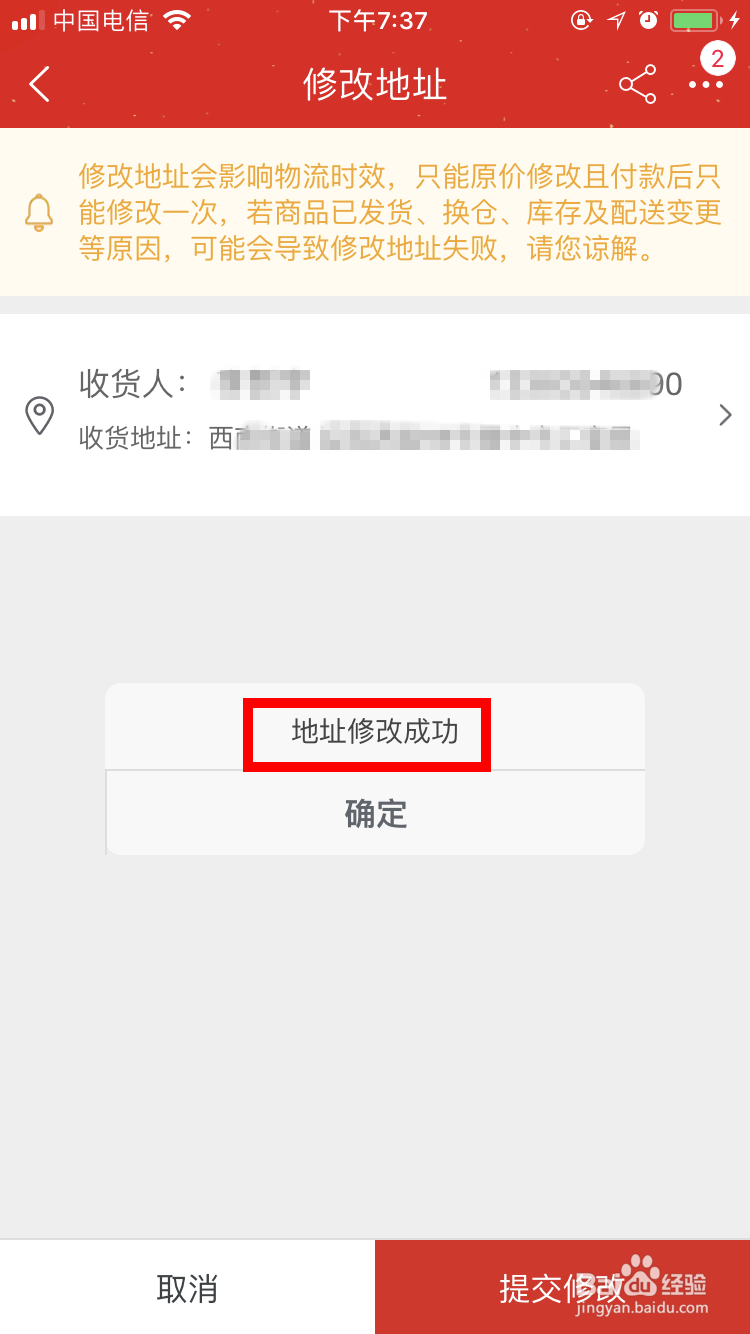Tap the location pin next to the address
Image resolution: width=750 pixels, height=1334 pixels.
coord(39,413)
